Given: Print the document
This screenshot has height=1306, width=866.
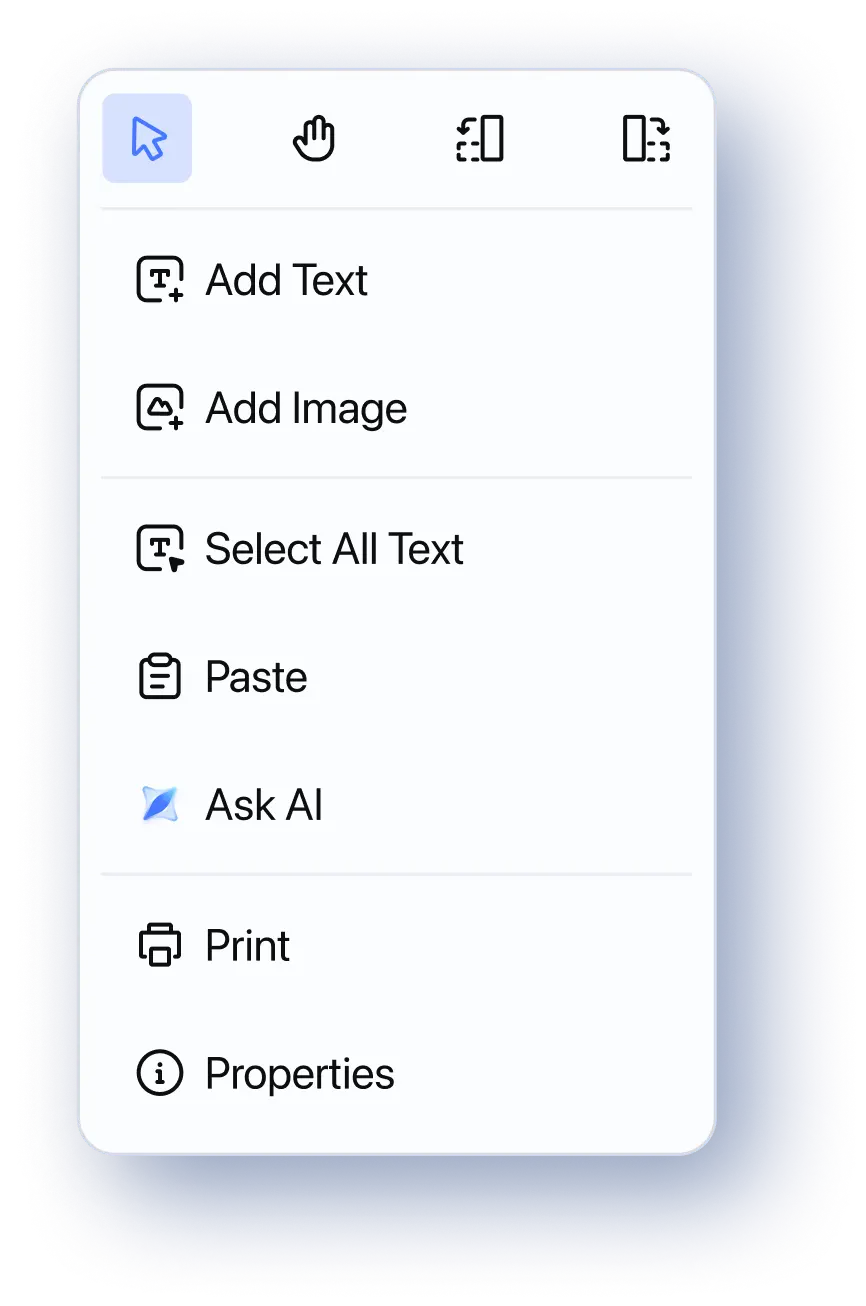Looking at the screenshot, I should tap(247, 946).
